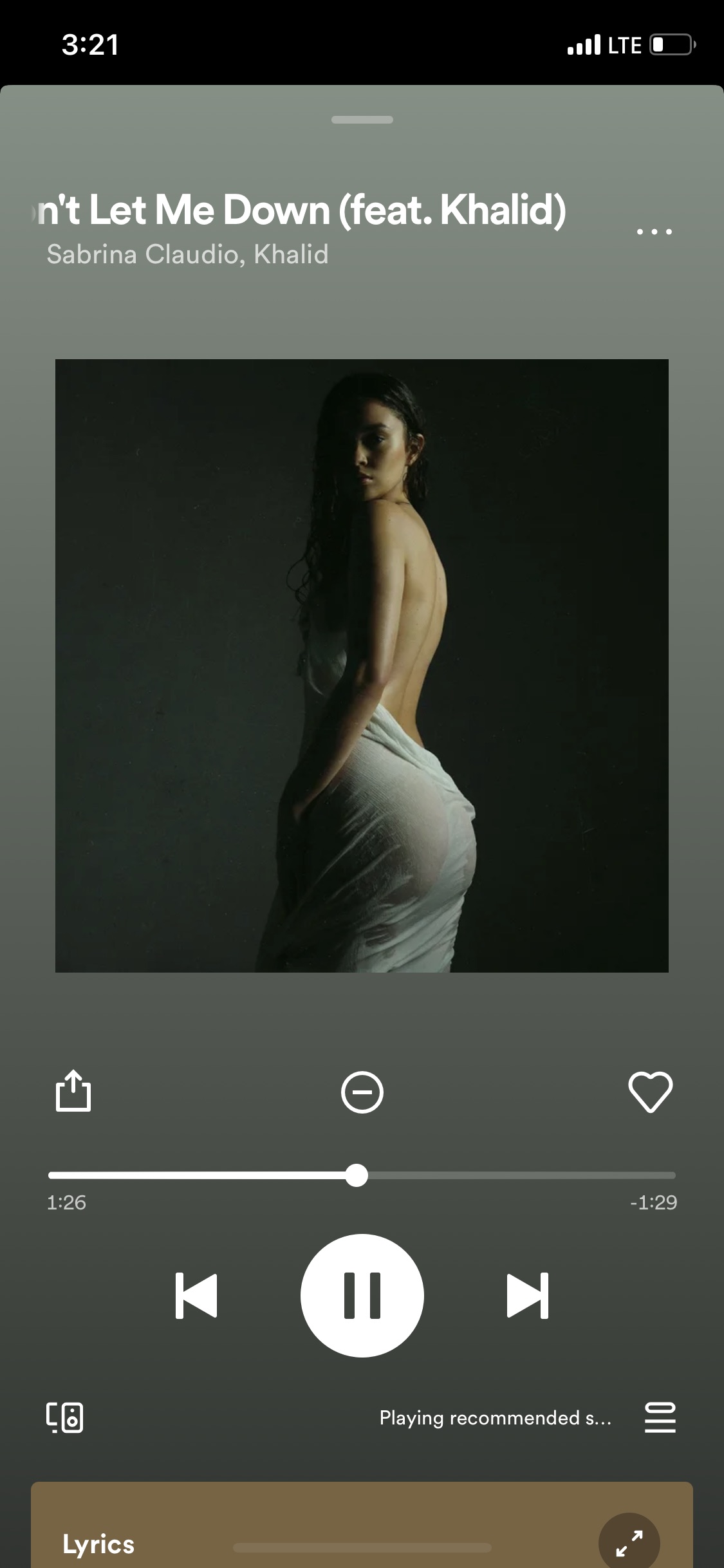Open the three-dot more options menu
This screenshot has height=1568, width=724.
pos(654,232)
